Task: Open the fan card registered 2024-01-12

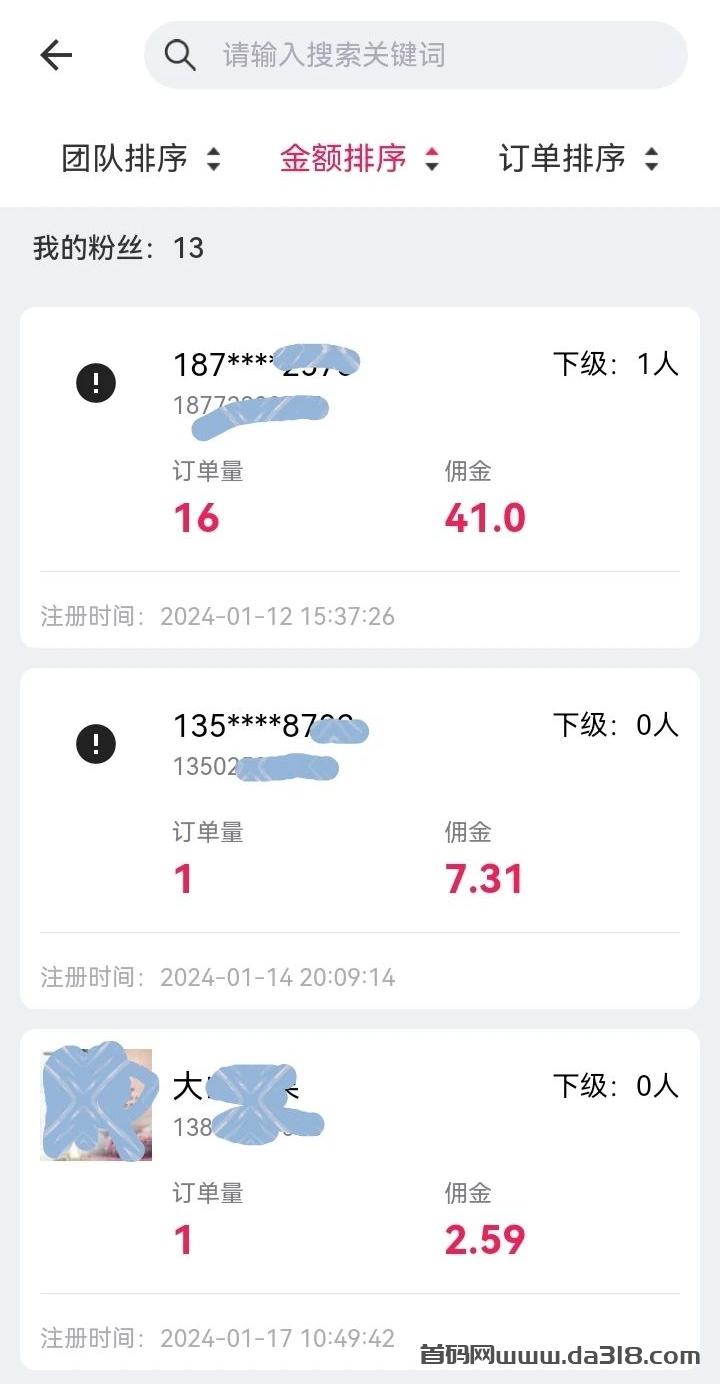Action: (360, 477)
